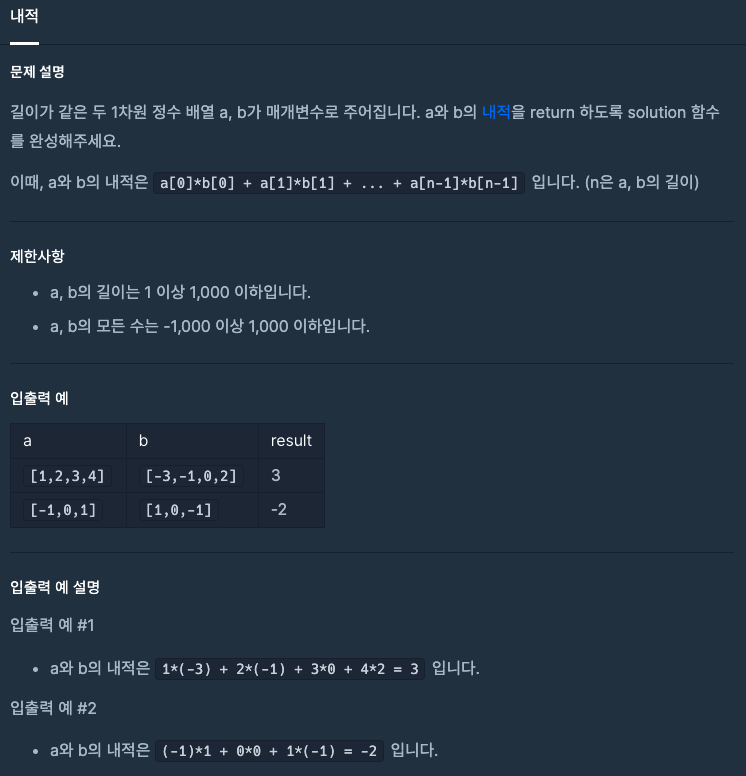
Task: Open the blue 내적 link in the description
Action: coord(496,113)
